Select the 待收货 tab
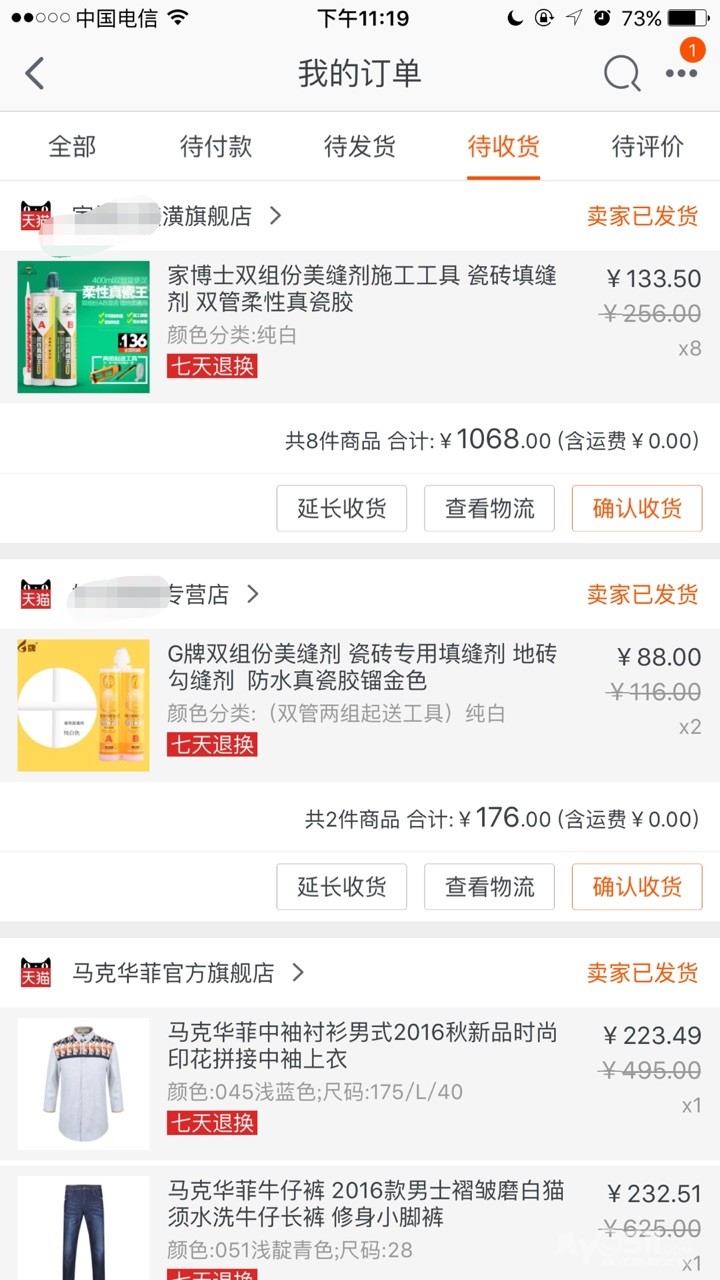This screenshot has width=720, height=1280. 504,147
